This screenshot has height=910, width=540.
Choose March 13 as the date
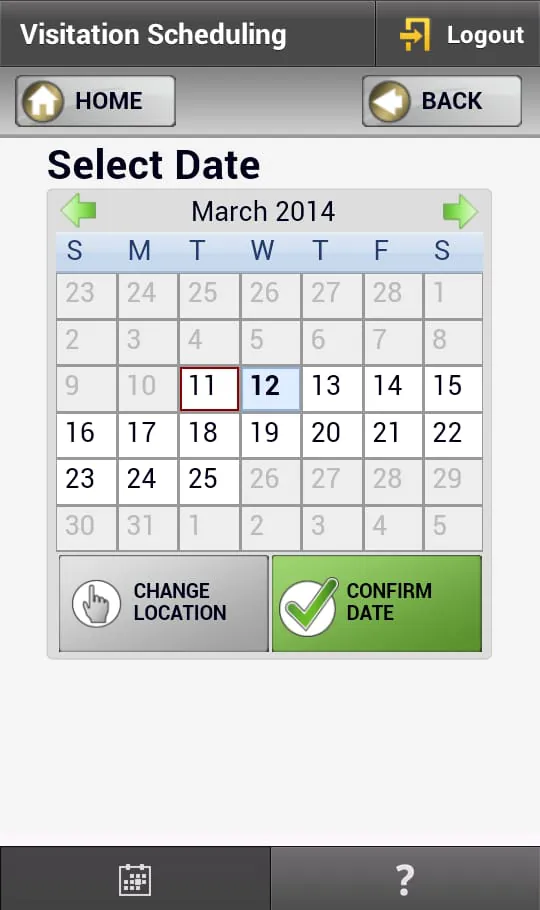click(332, 388)
